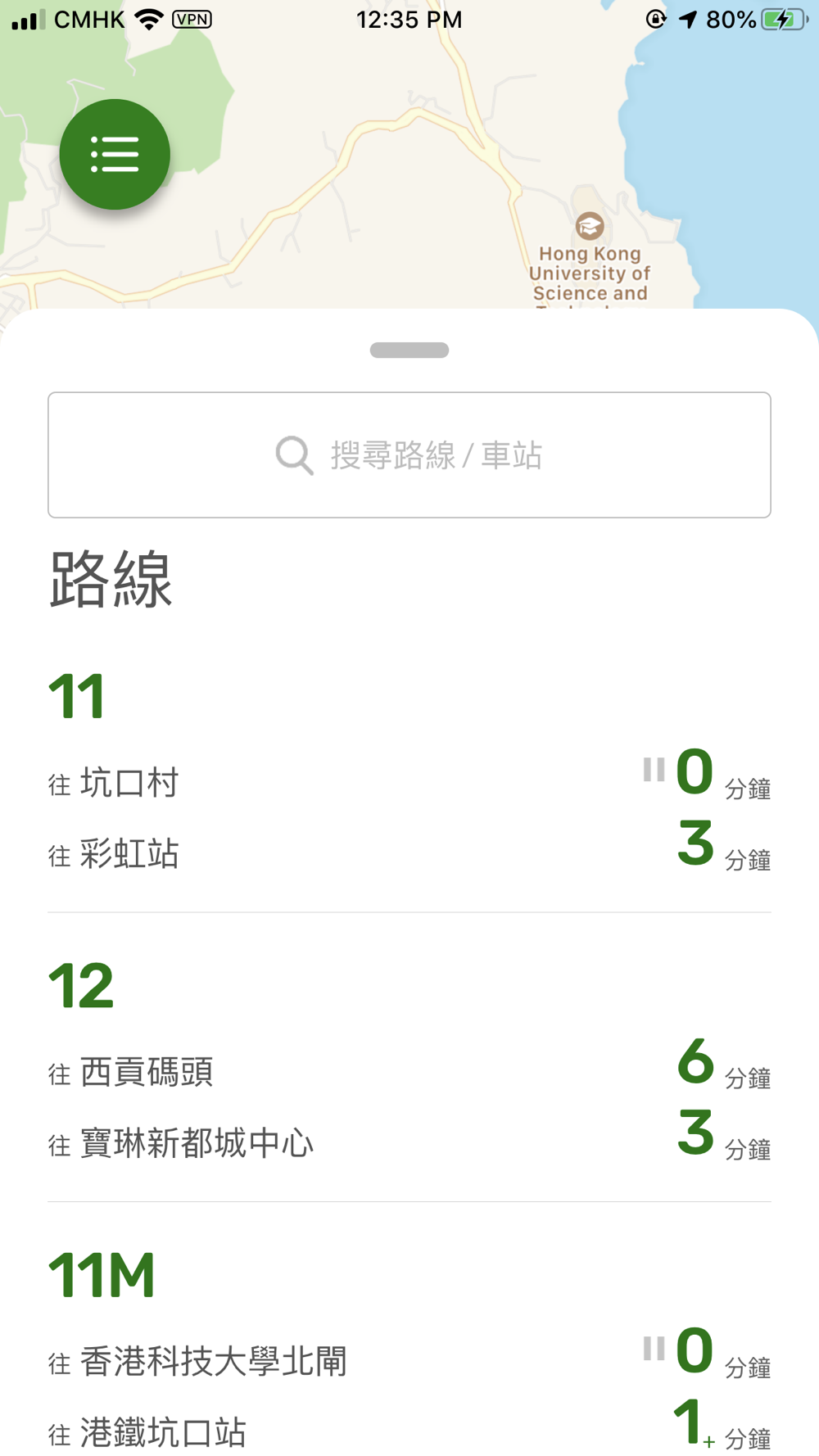819x1456 pixels.
Task: View route 11M towards 香港科技大學北閘
Action: coord(409,1360)
